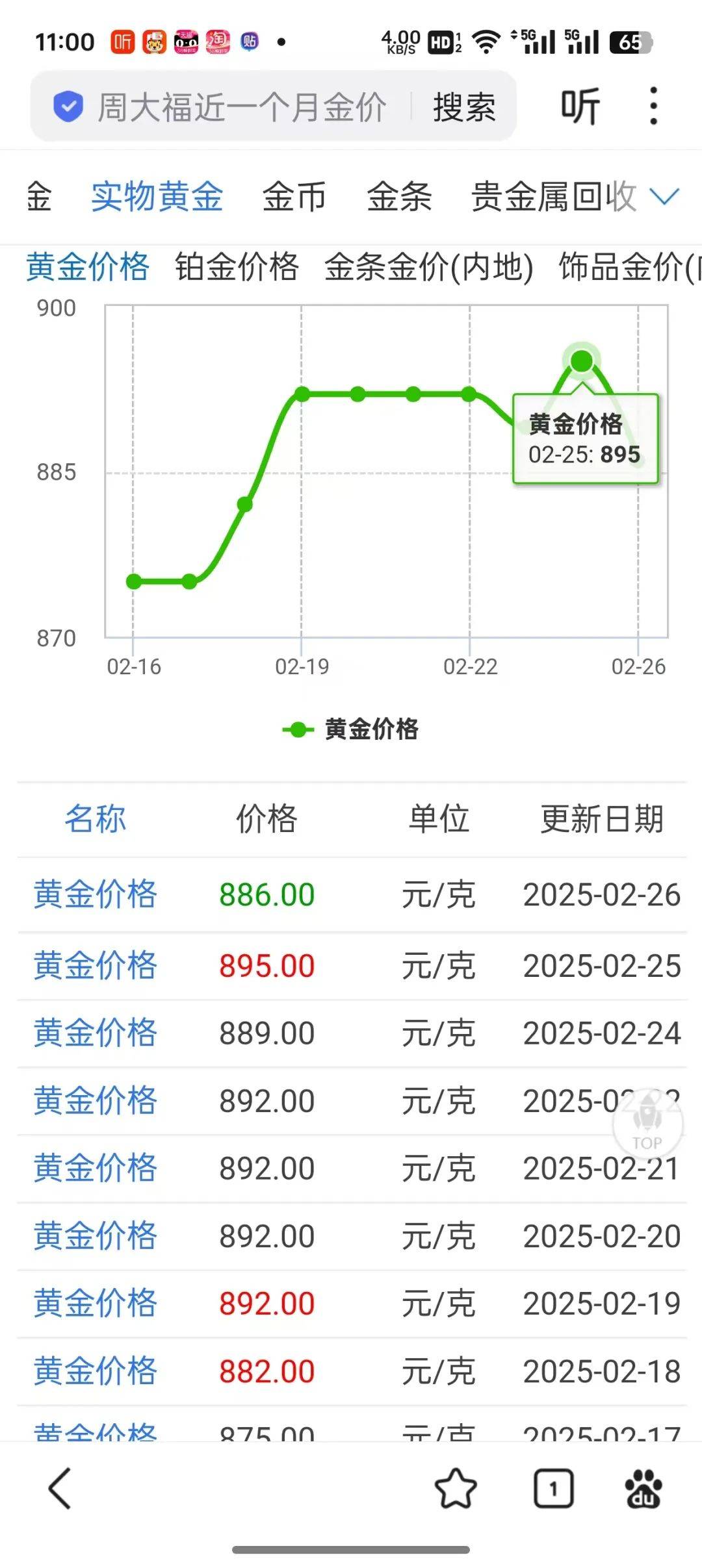702x1568 pixels.
Task: Switch to 金条金价(内地) chart
Action: (x=430, y=267)
